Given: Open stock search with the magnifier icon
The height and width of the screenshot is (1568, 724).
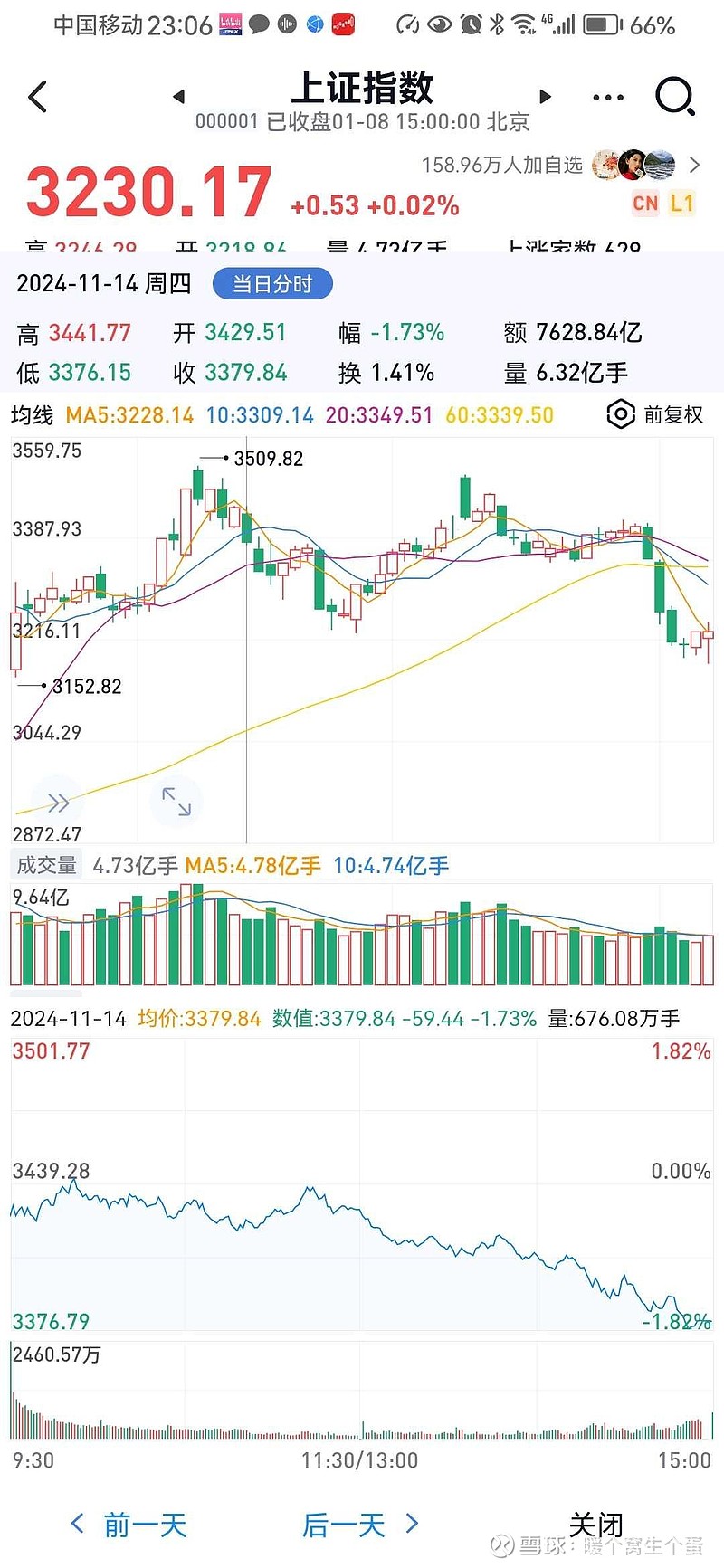Looking at the screenshot, I should tap(675, 96).
